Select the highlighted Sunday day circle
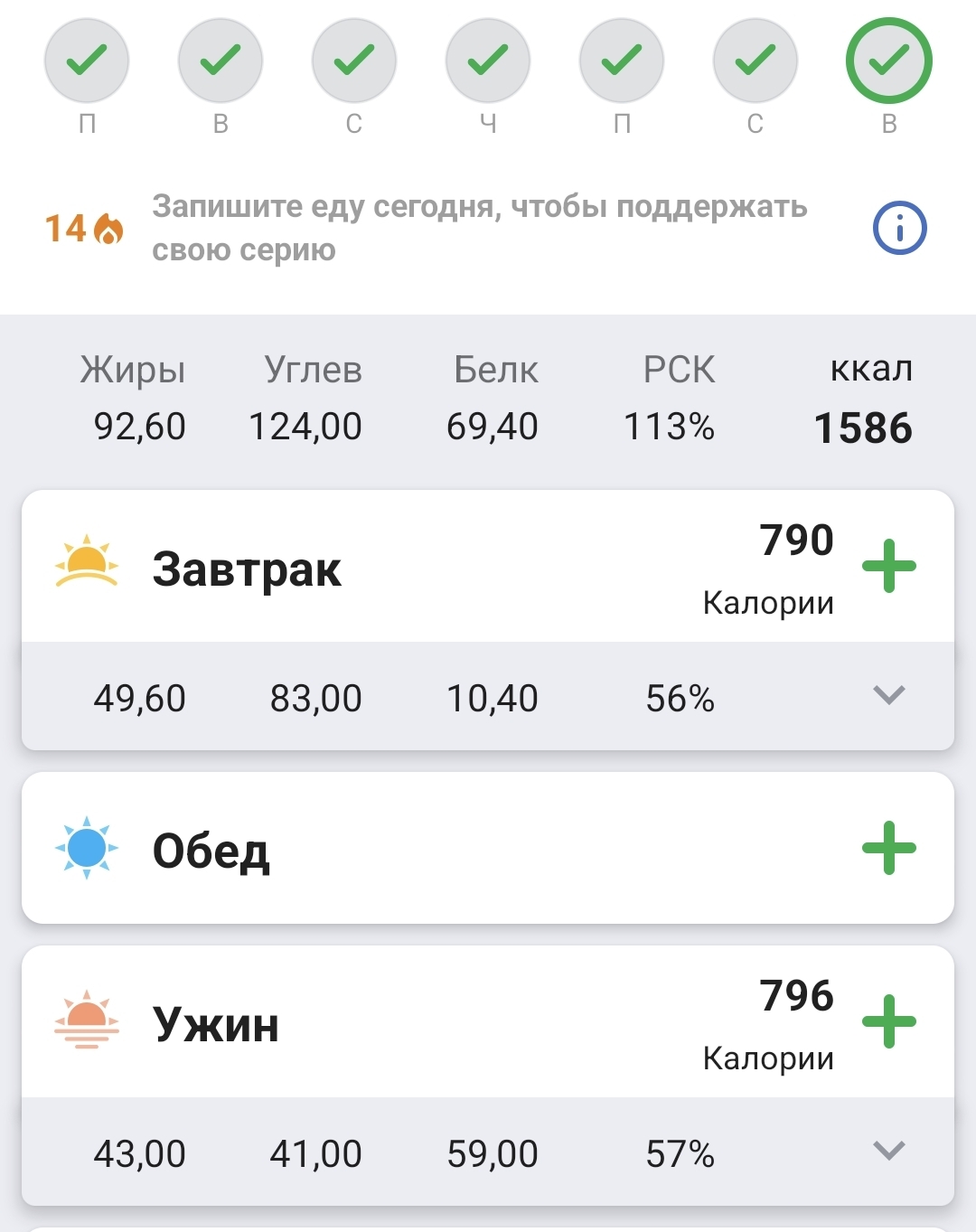The image size is (976, 1232). point(889,61)
